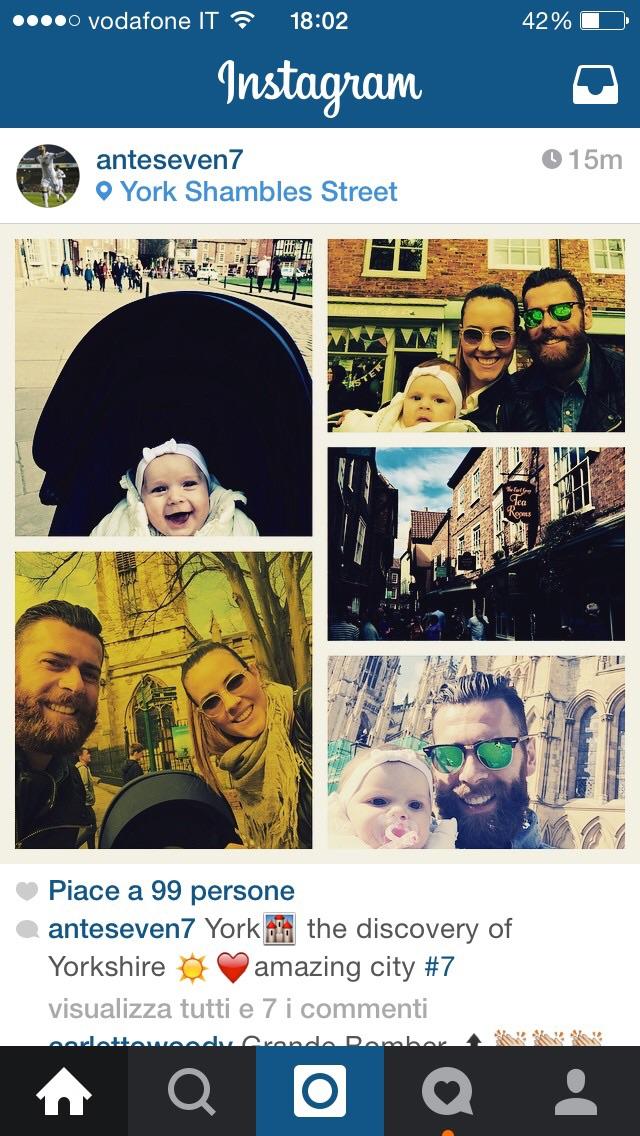Go to the Home feed tab
The image size is (640, 1136).
[64, 1091]
